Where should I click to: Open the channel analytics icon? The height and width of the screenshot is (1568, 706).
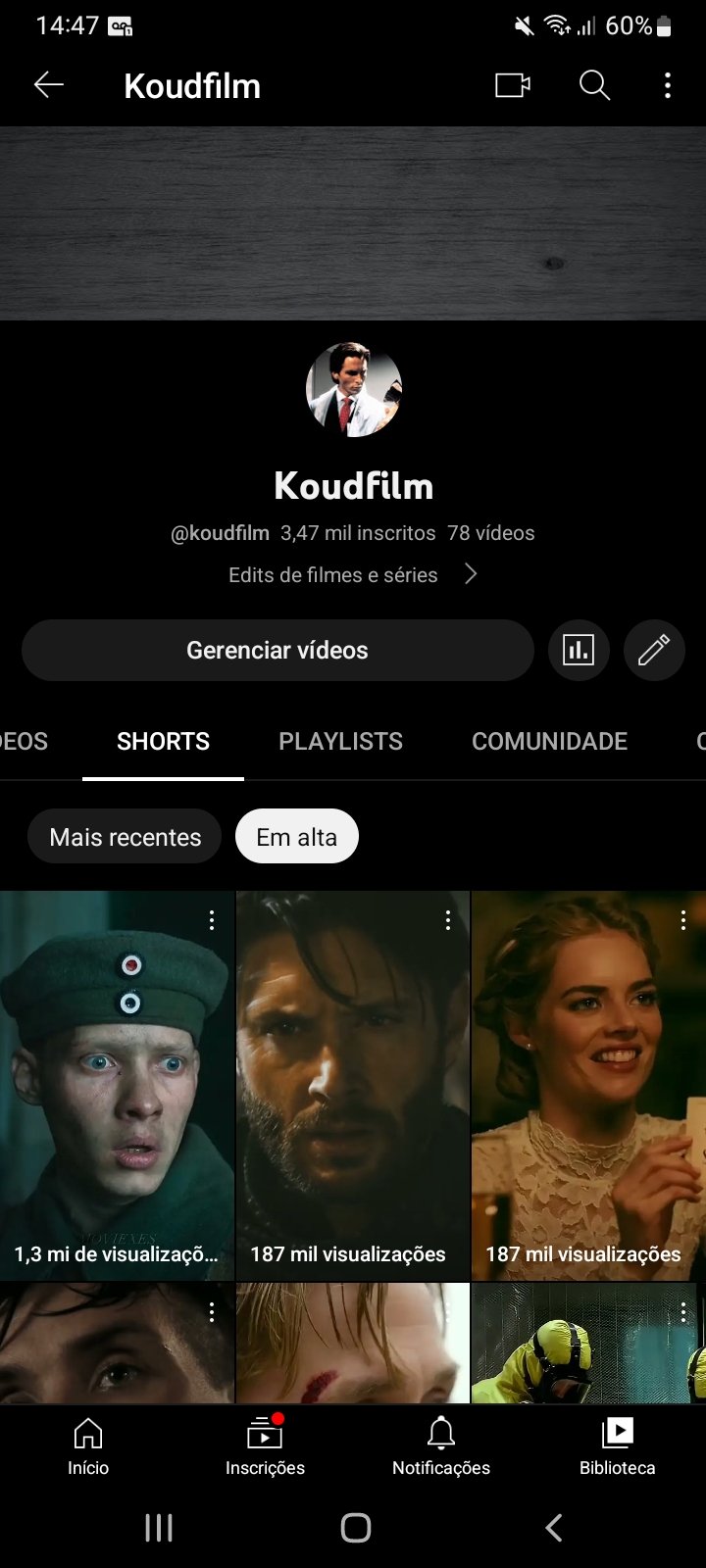tap(579, 650)
